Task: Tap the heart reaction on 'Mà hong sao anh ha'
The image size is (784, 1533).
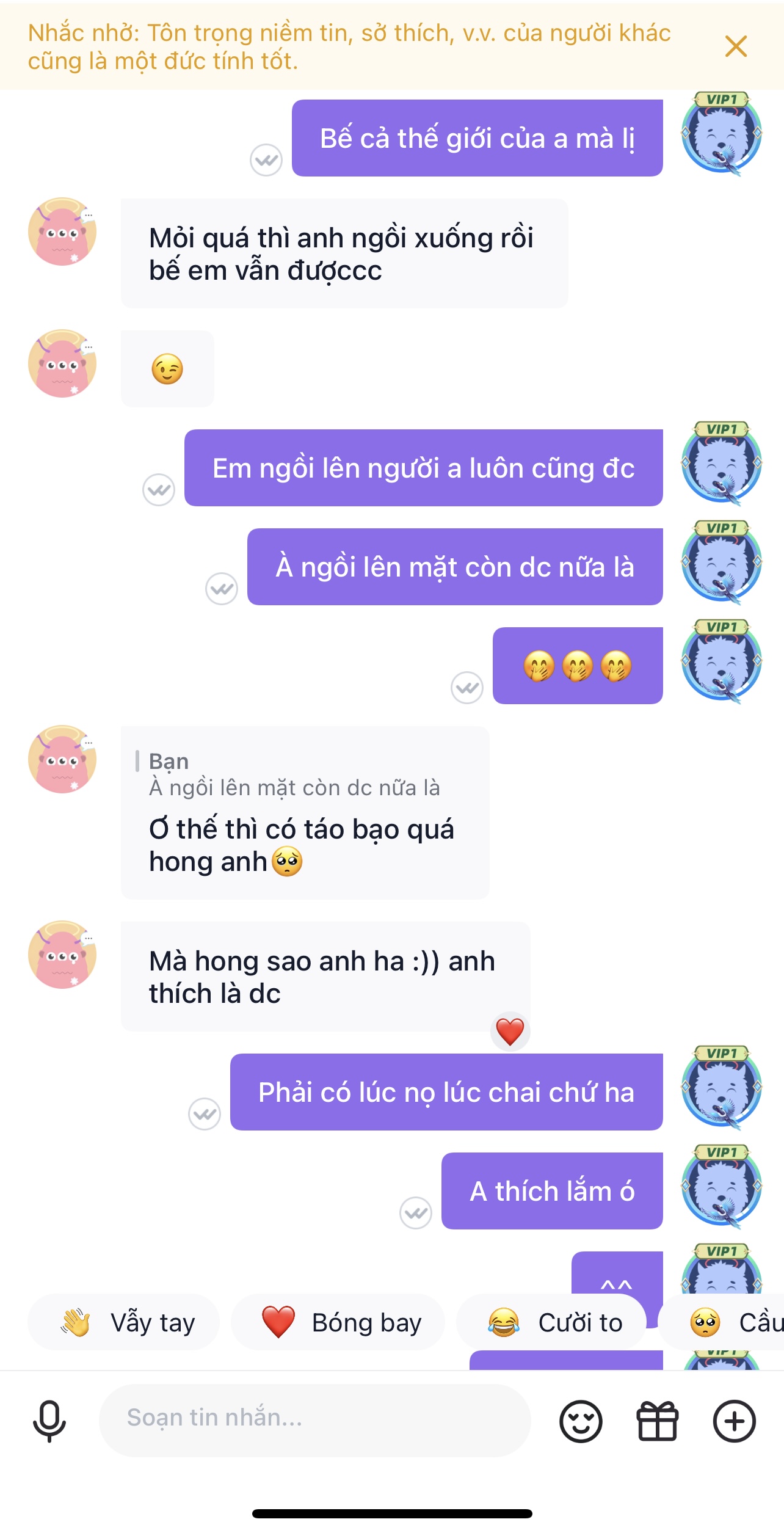Action: [x=510, y=1032]
